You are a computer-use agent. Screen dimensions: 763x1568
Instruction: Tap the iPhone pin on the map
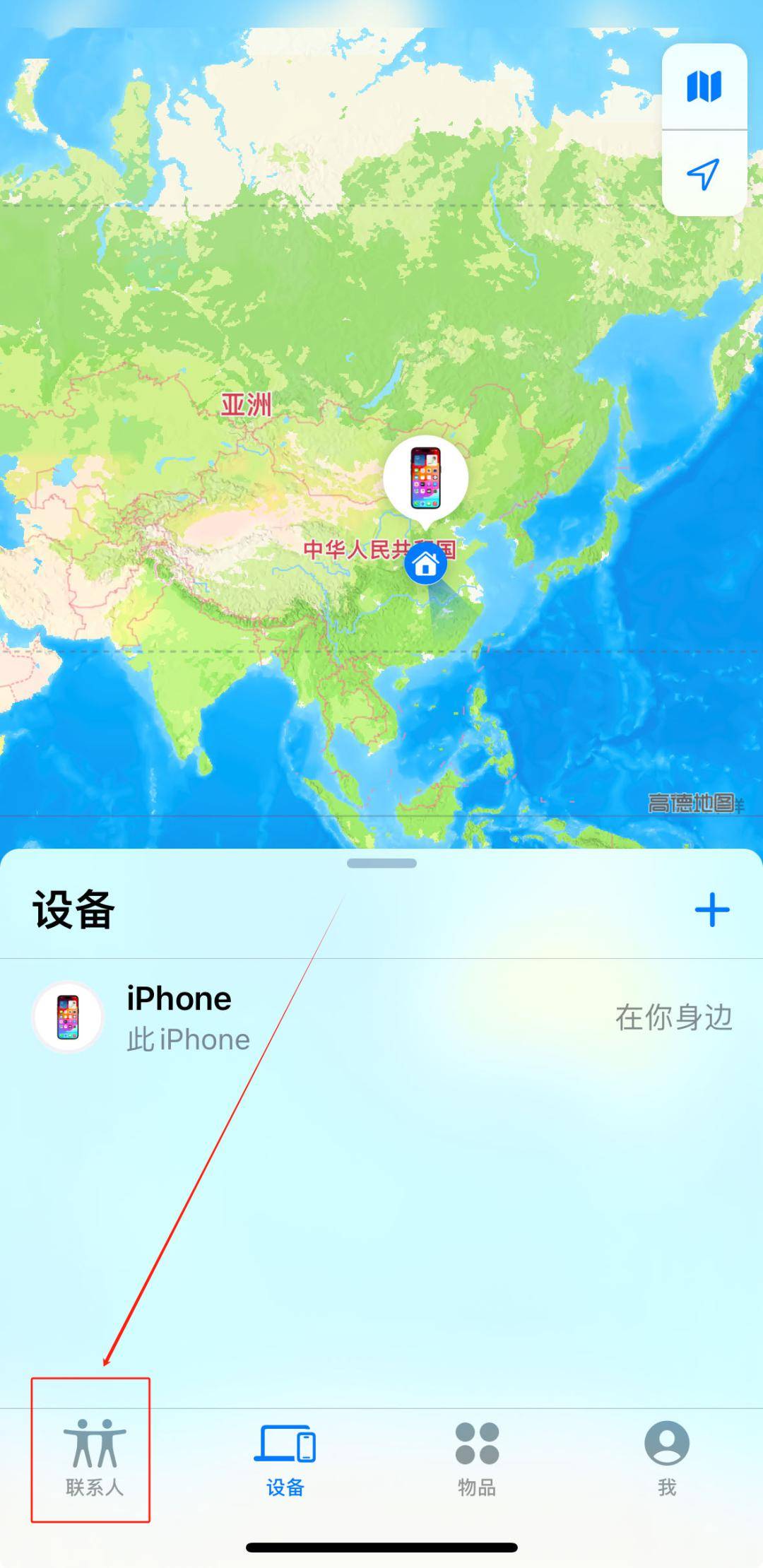point(425,478)
